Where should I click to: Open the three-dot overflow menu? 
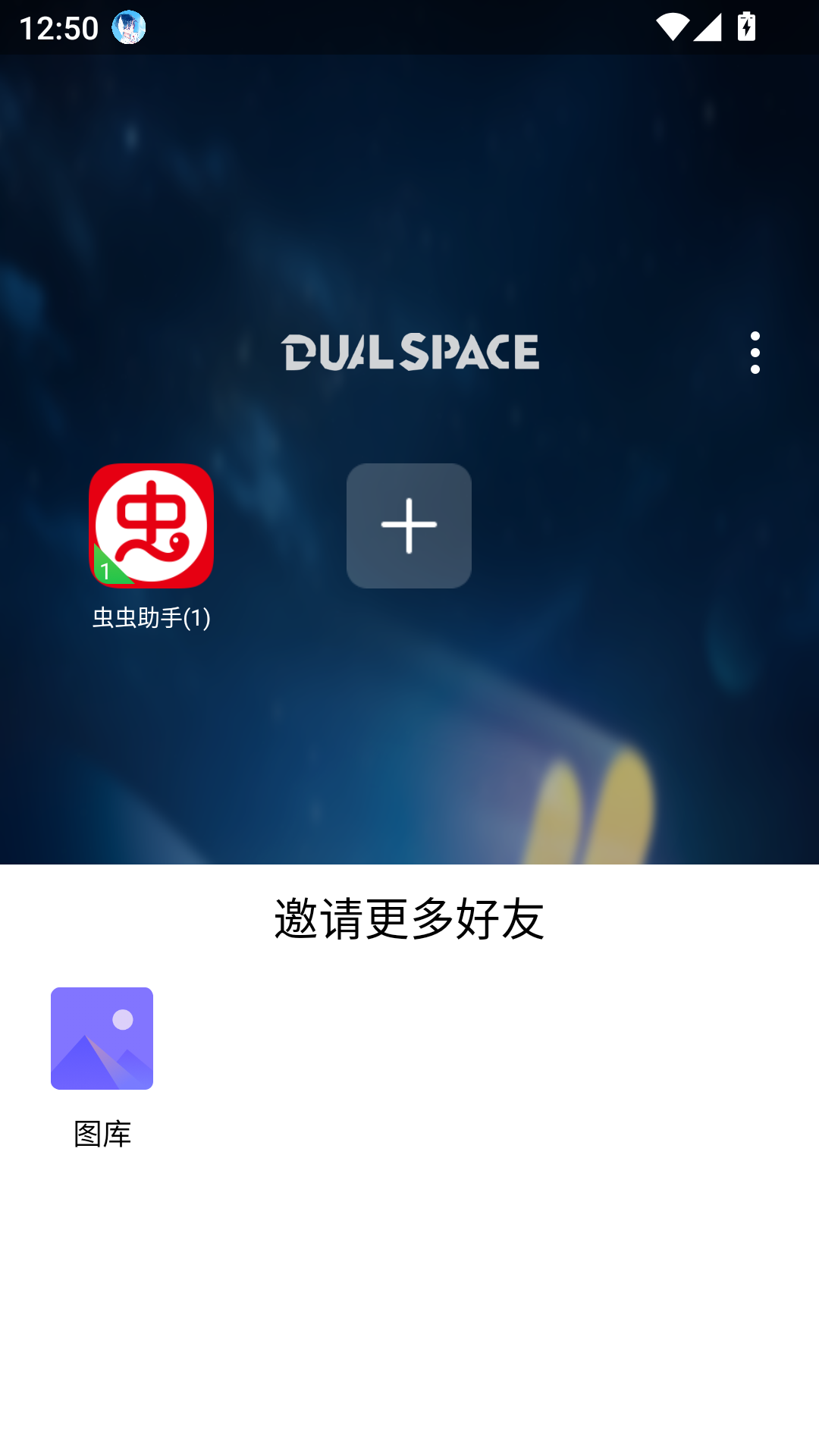(x=755, y=353)
